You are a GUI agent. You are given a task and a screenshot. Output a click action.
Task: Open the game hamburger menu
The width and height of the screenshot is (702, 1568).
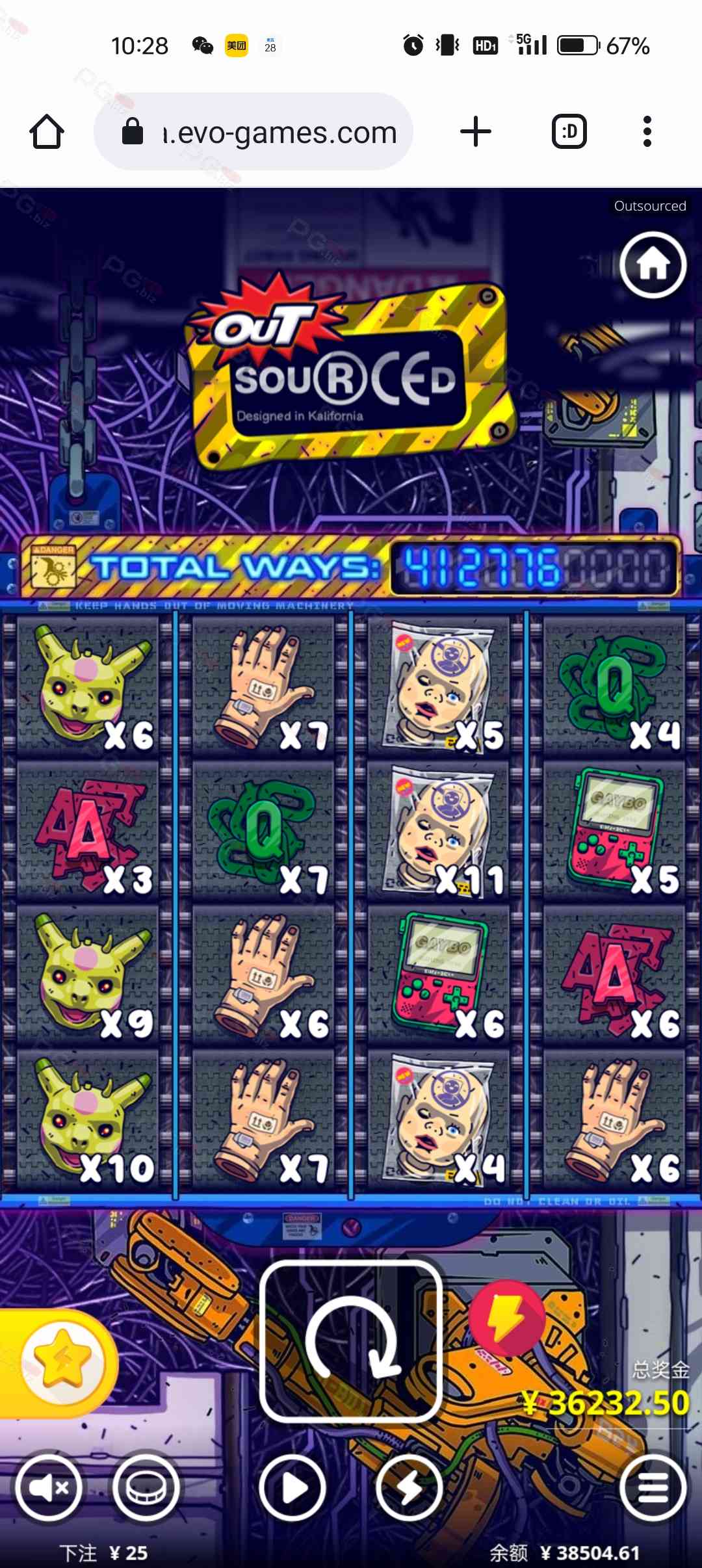coord(653,1487)
